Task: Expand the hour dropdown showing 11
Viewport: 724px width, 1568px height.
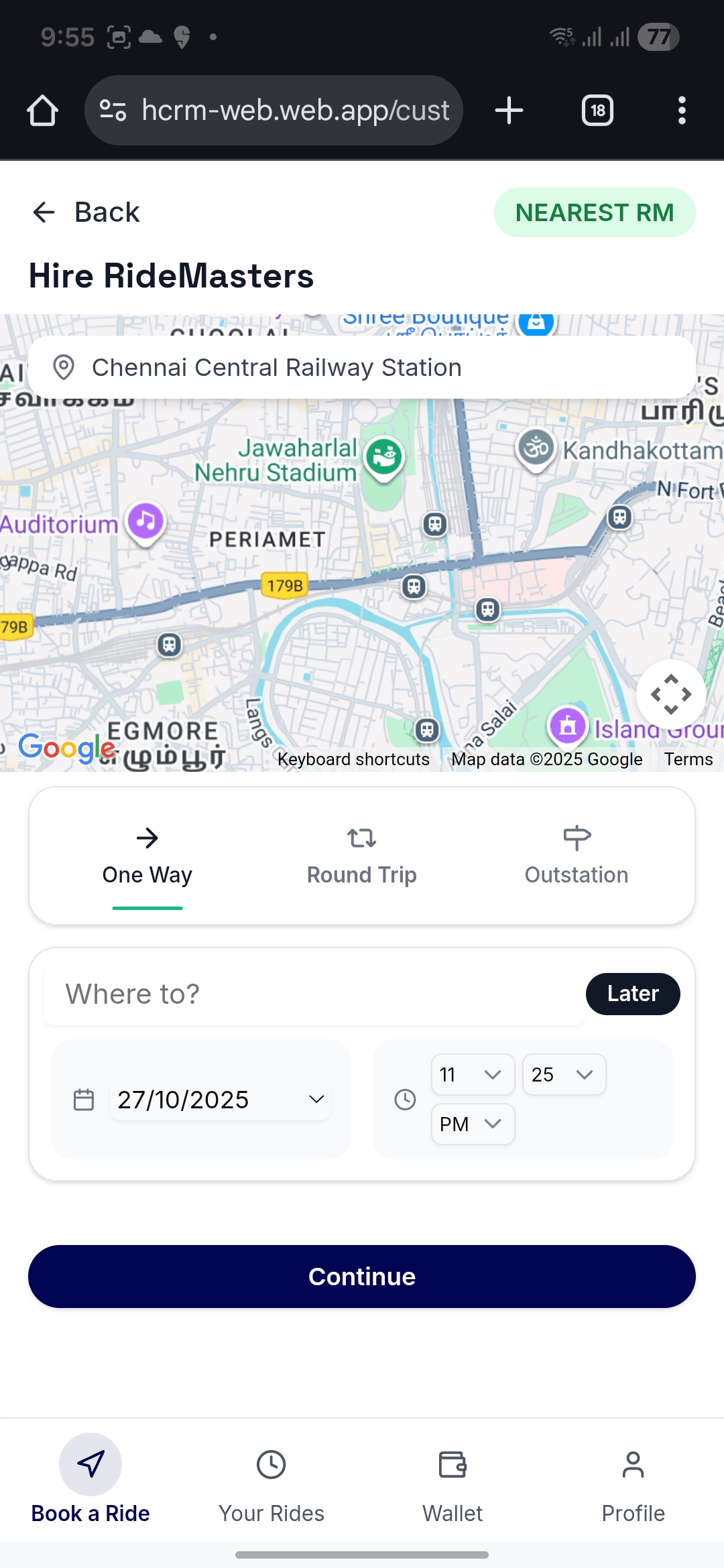Action: tap(473, 1075)
